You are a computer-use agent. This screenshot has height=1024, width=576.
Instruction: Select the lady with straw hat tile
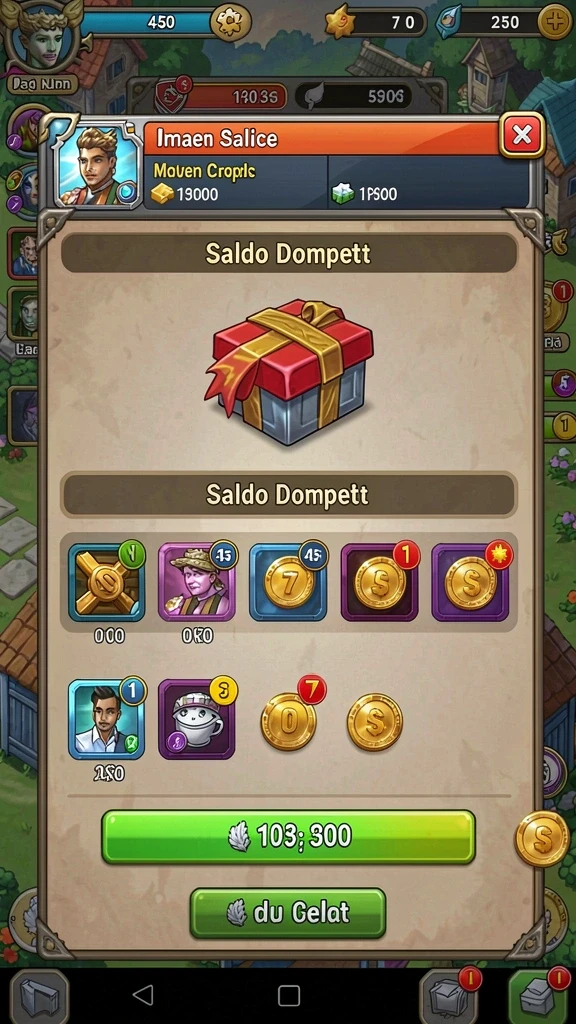coord(197,583)
